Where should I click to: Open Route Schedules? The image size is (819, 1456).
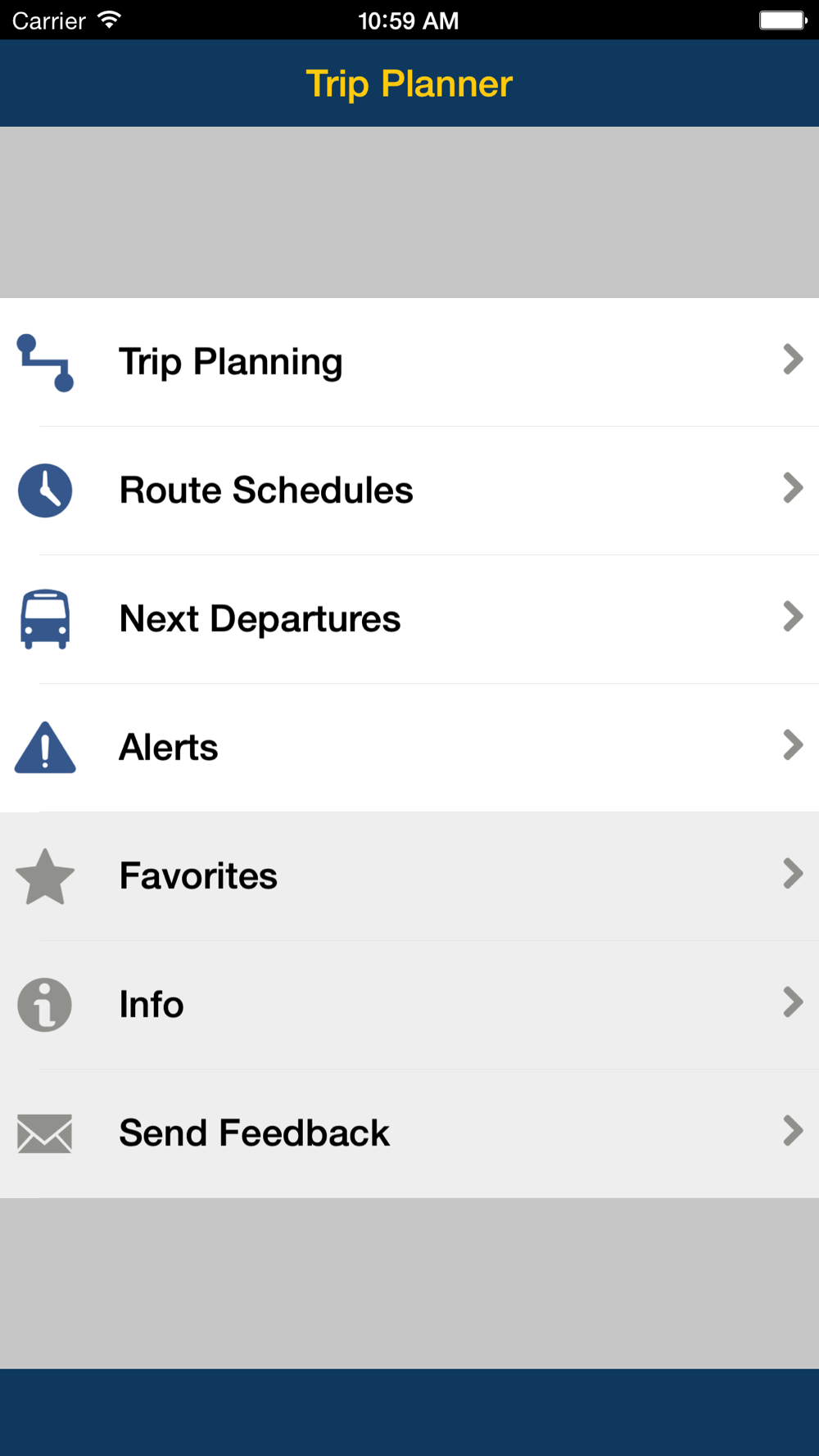[x=409, y=491]
